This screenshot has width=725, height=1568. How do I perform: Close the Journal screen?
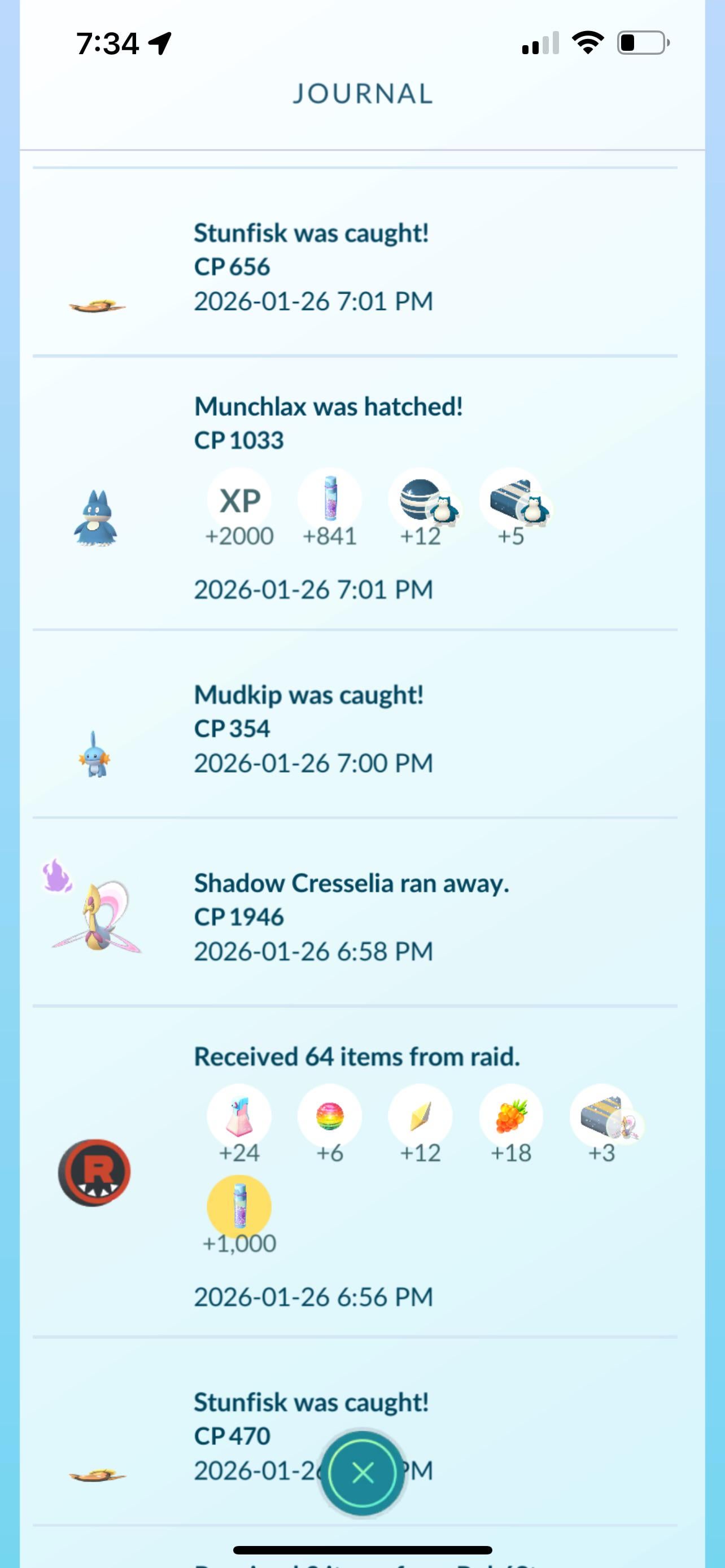click(363, 1473)
